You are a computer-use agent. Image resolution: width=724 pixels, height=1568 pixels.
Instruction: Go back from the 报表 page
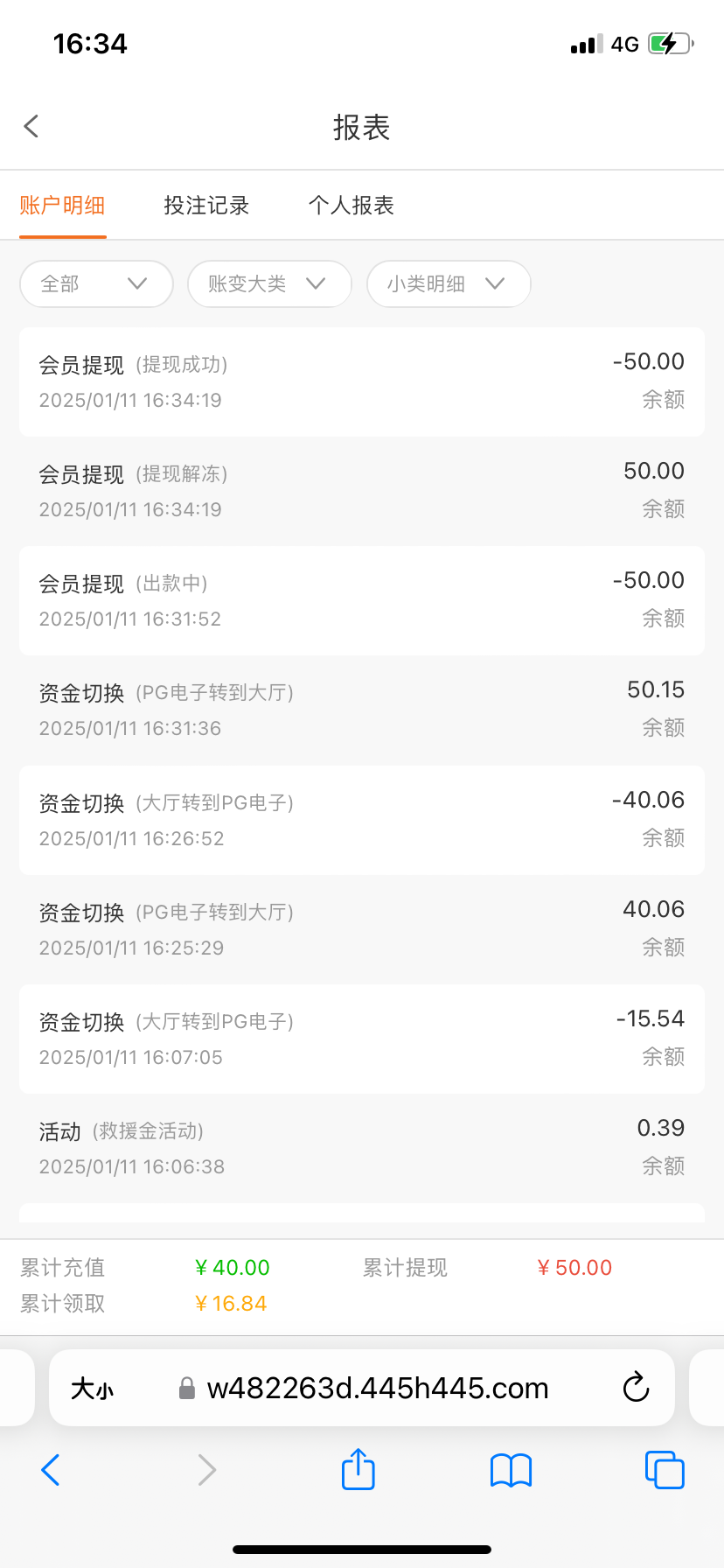tap(31, 127)
